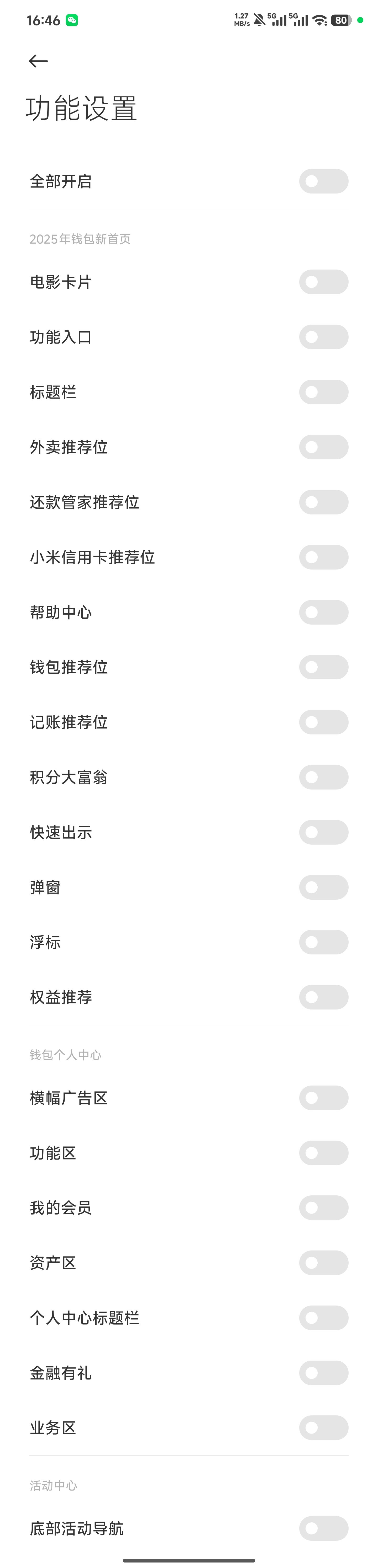Toggle the 钱包推荐位 switch

[x=323, y=667]
